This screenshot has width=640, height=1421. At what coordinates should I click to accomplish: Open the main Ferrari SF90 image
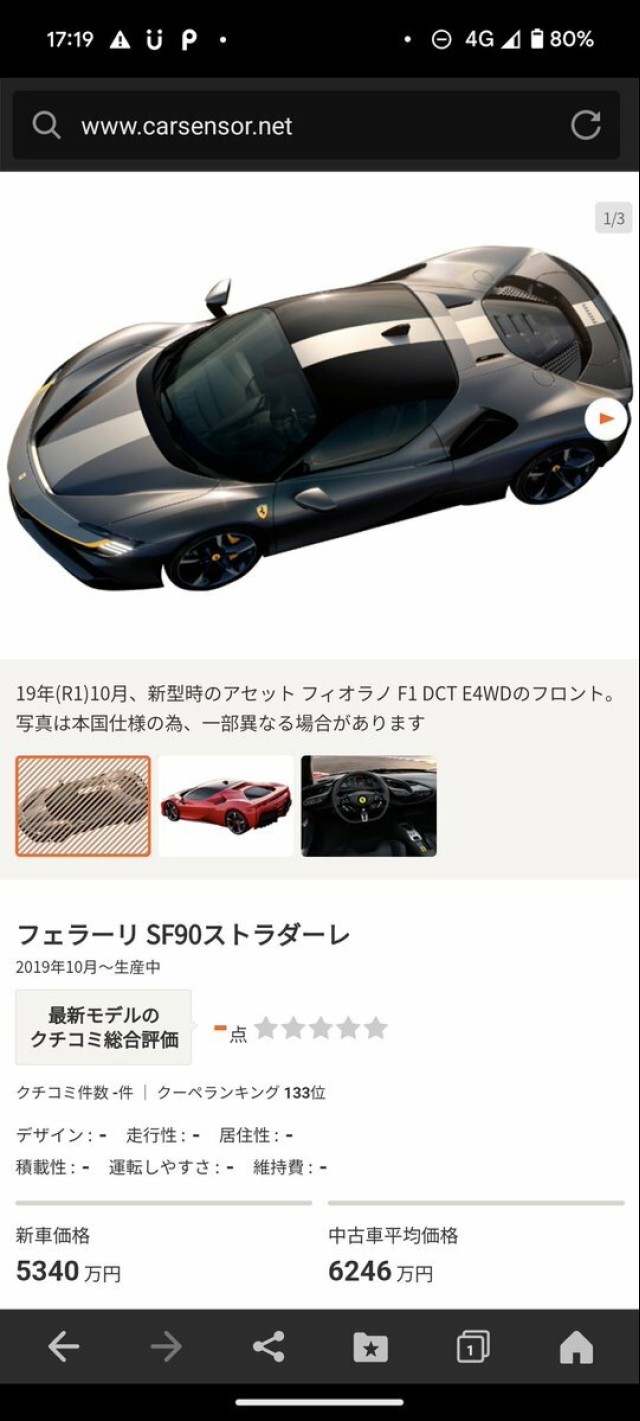click(300, 420)
